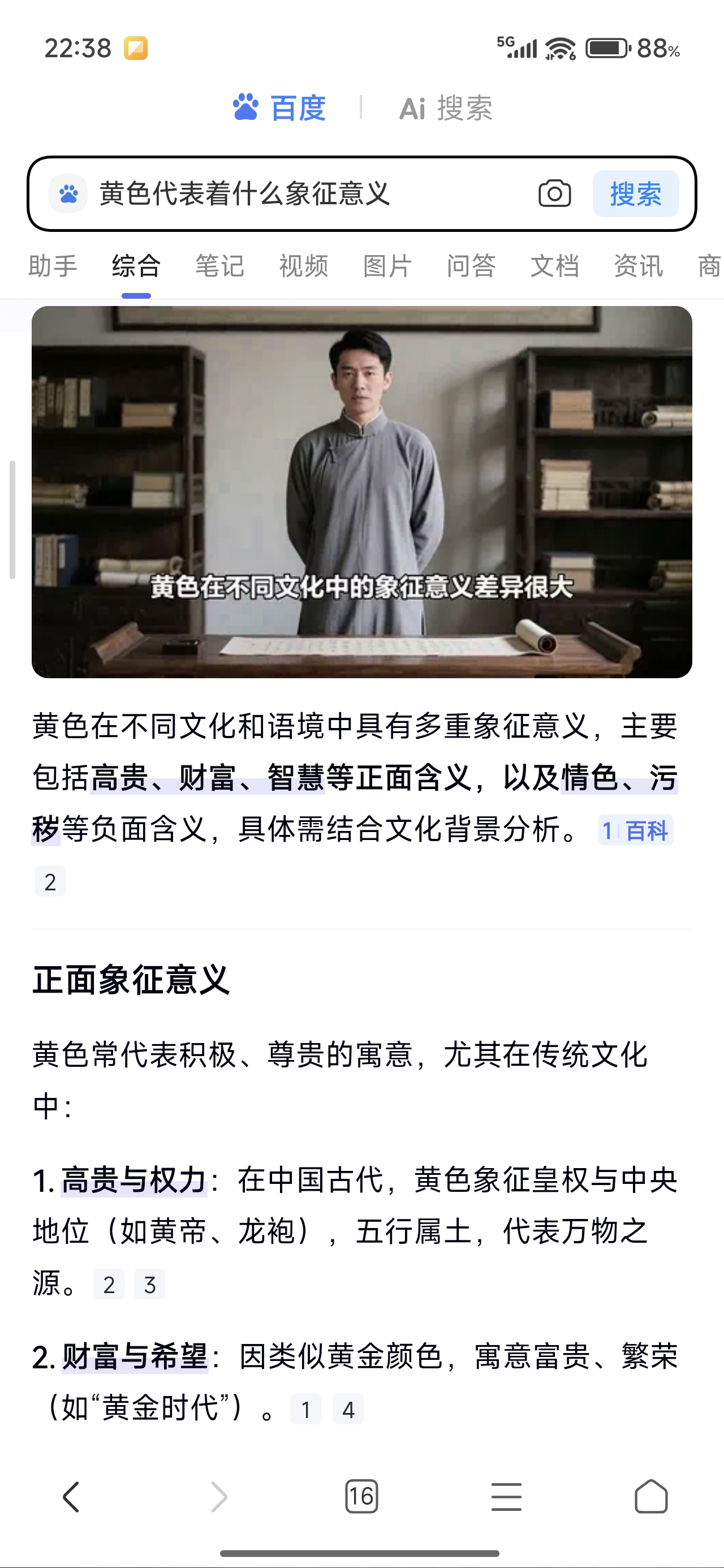Play the video about yellow symbolism
724x1568 pixels.
(x=361, y=492)
